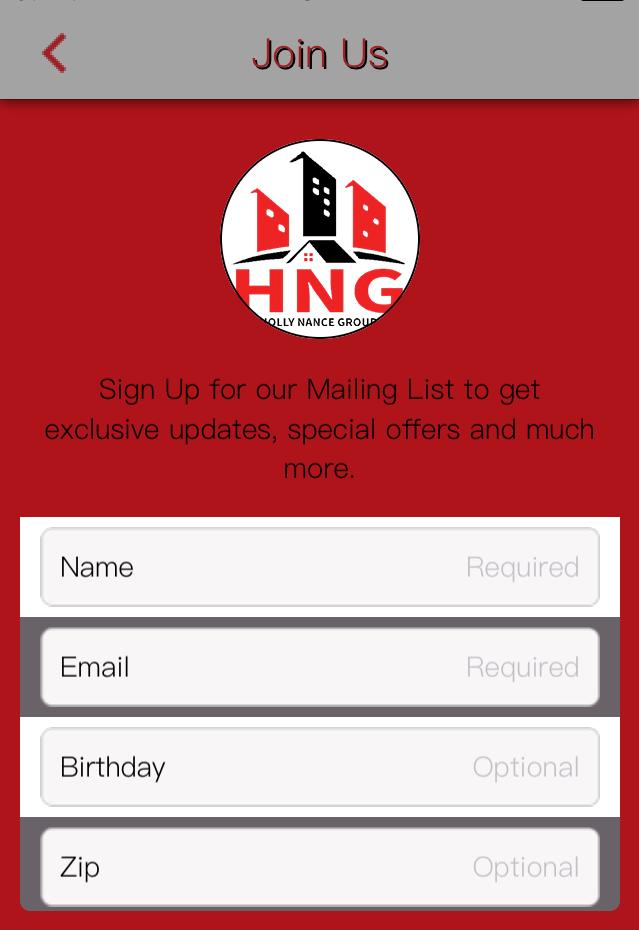Viewport: 639px width, 930px height.
Task: Select the Name input field
Action: (320, 567)
